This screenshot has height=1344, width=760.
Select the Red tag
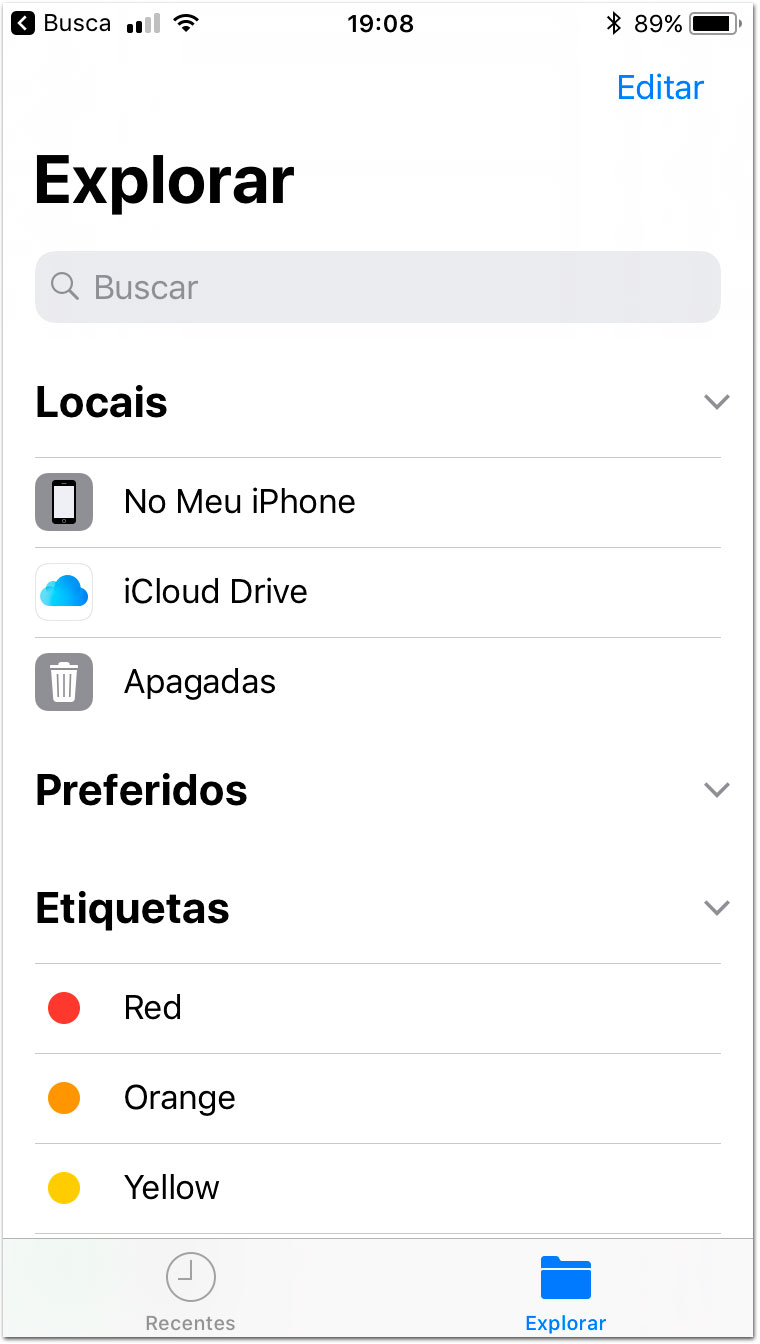point(378,1008)
